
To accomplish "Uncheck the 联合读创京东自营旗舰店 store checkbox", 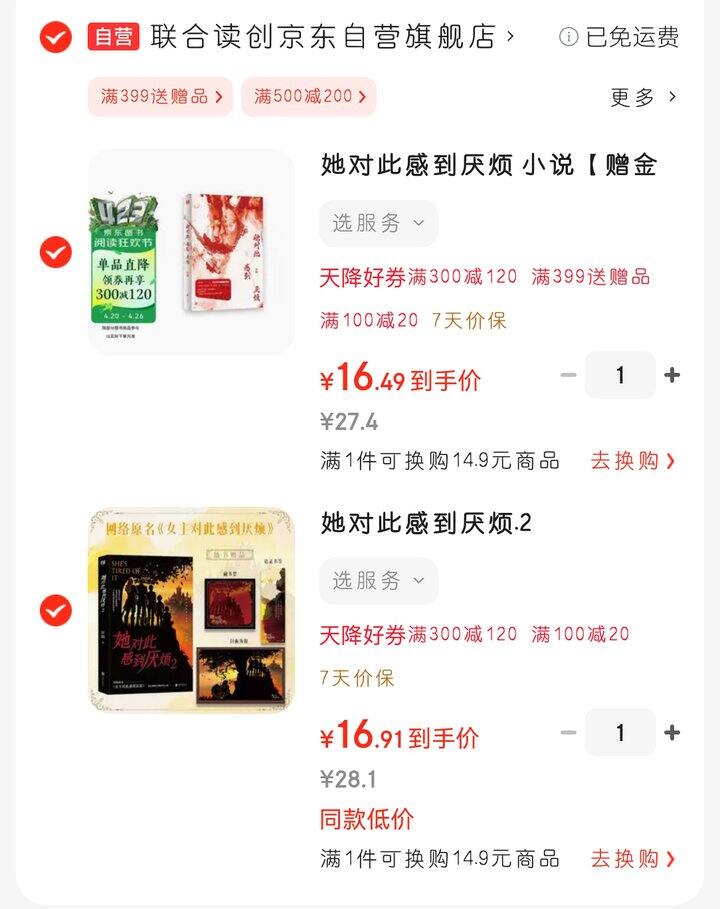I will (55, 38).
